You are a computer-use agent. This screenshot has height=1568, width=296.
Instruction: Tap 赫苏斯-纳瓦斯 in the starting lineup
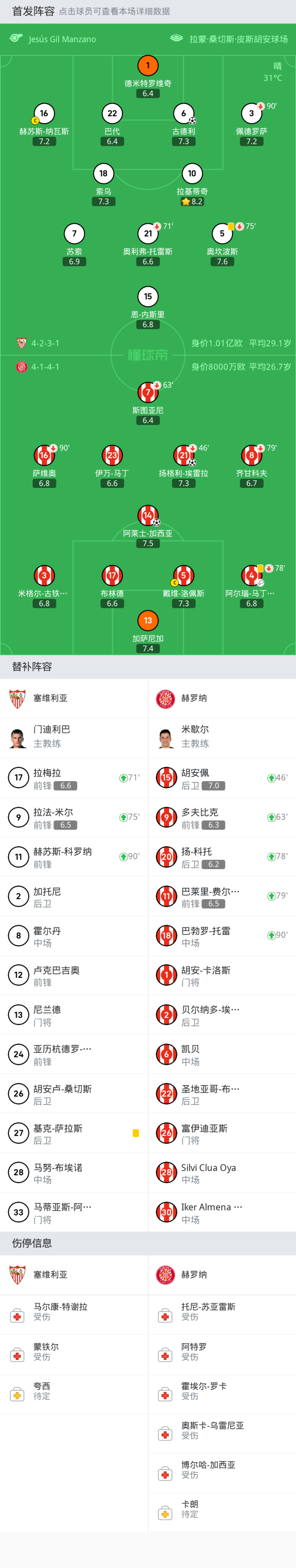pos(44,114)
